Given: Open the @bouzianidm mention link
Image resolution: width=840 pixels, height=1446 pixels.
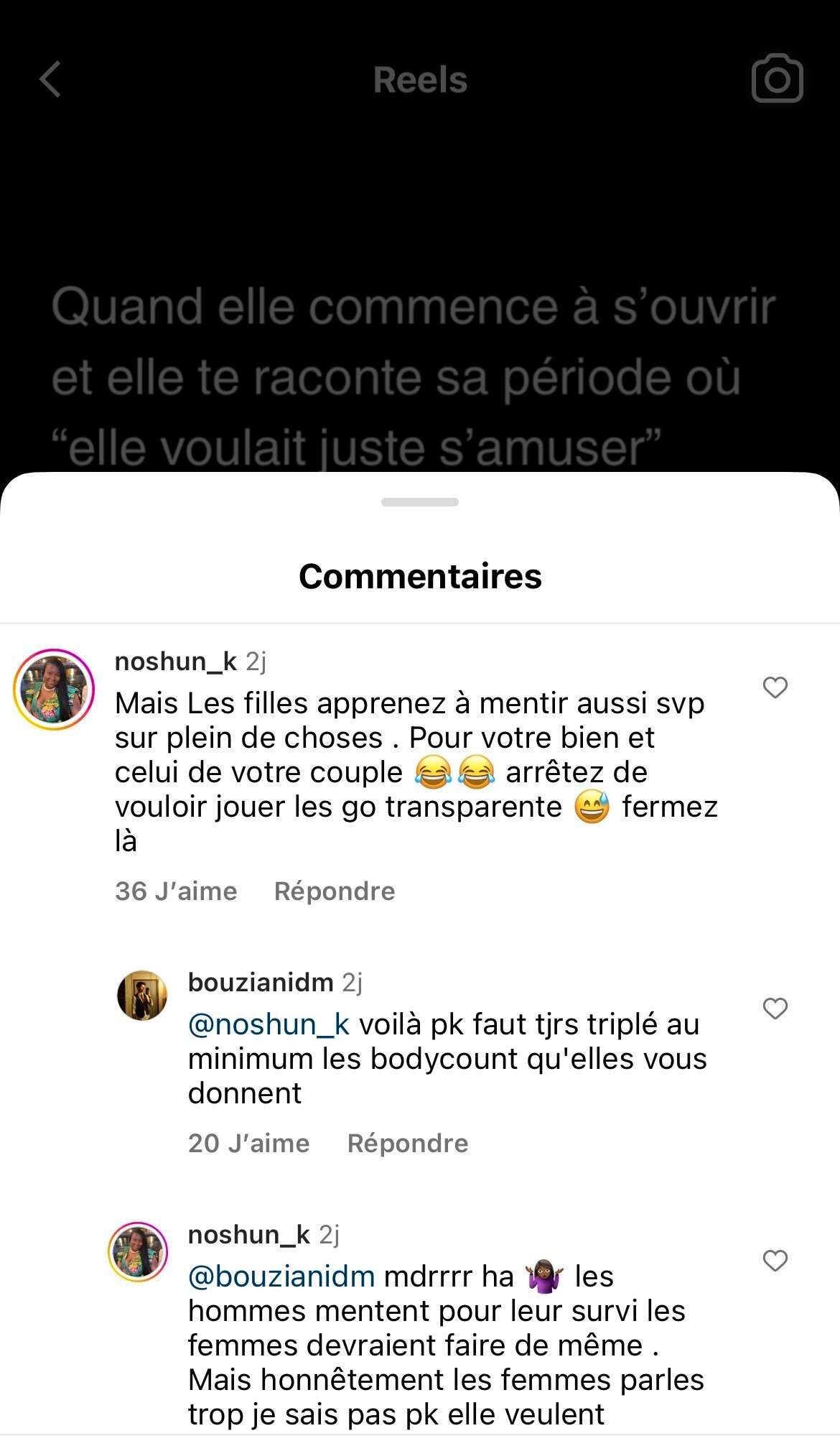Looking at the screenshot, I should (281, 1276).
